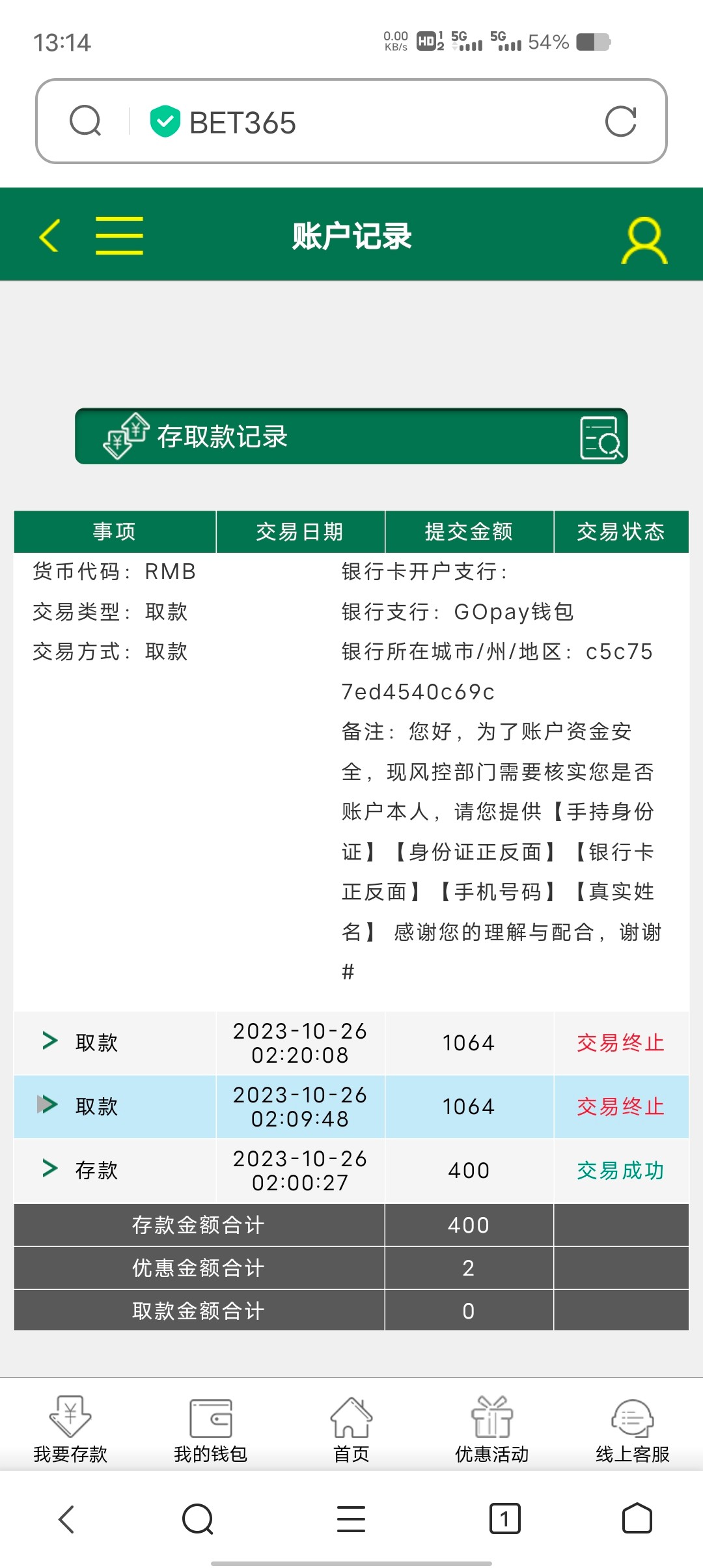Expand the 存款 row dated 02:00:27
The width and height of the screenshot is (703, 1568).
(x=49, y=1168)
